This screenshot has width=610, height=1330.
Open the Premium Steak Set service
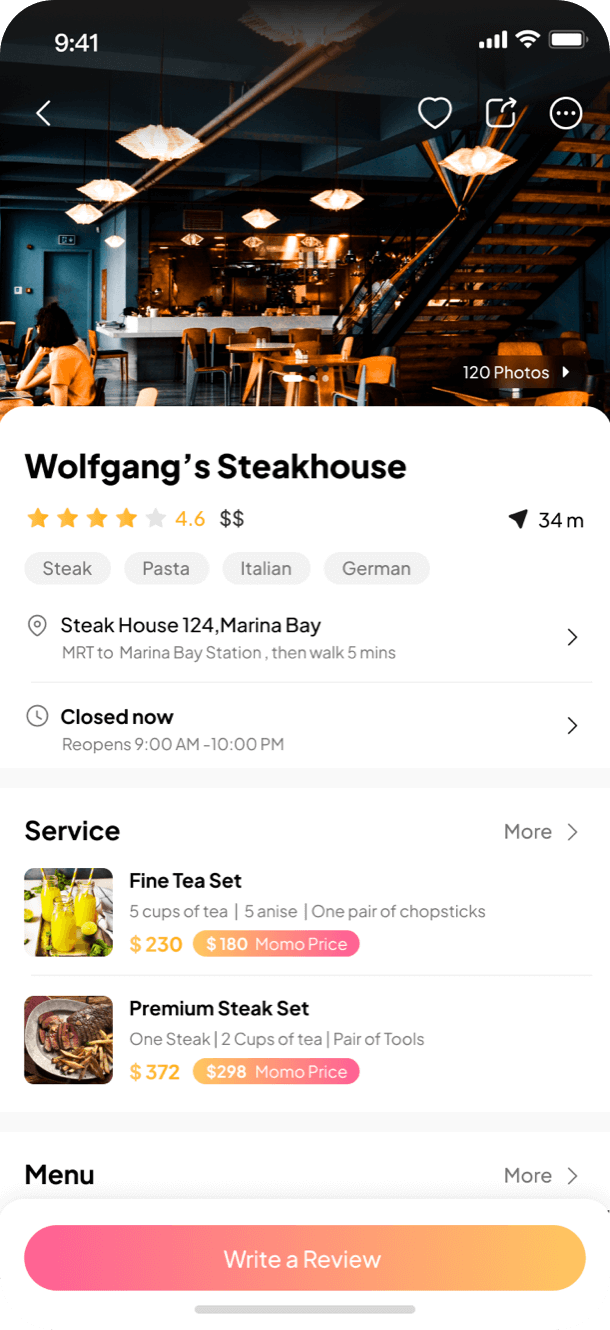[x=305, y=1039]
